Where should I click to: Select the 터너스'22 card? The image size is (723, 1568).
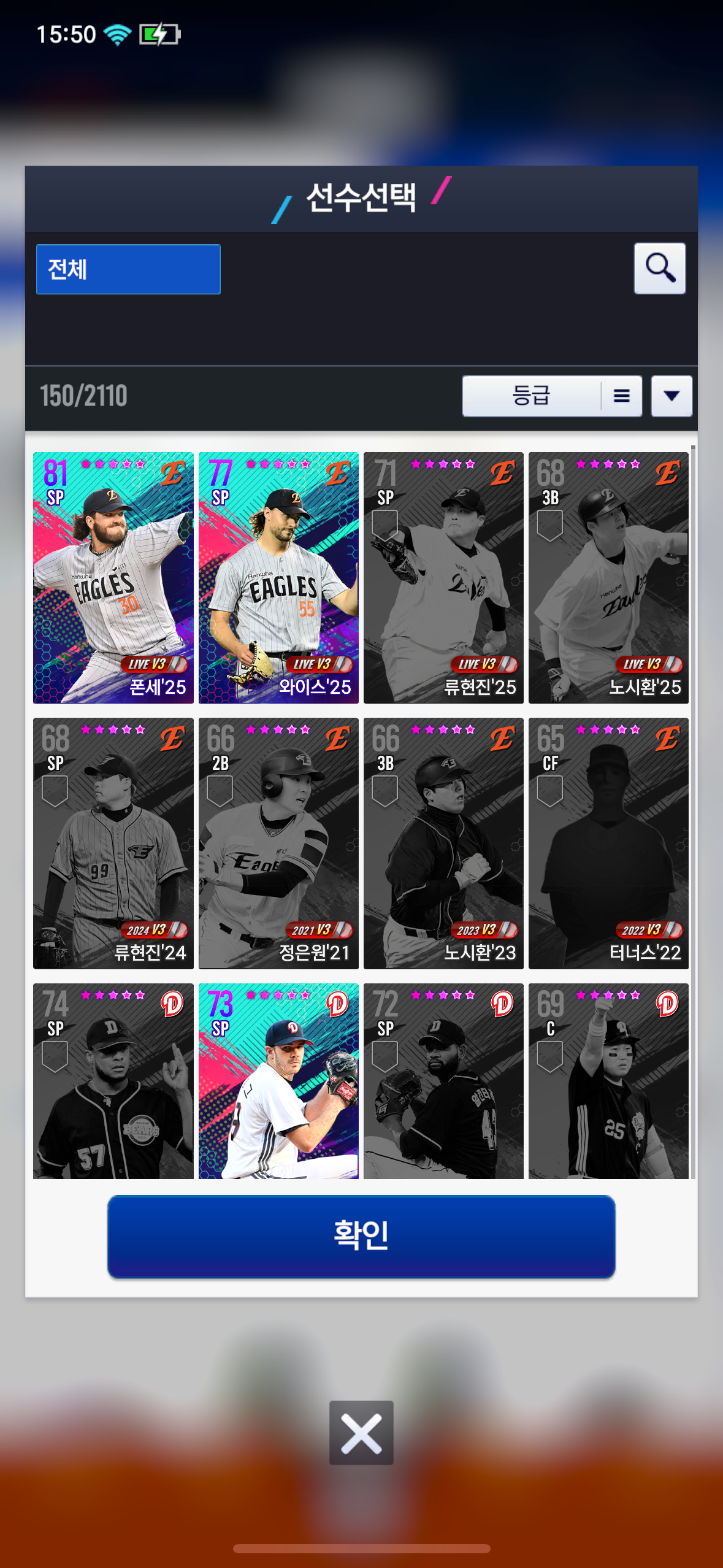coord(608,844)
